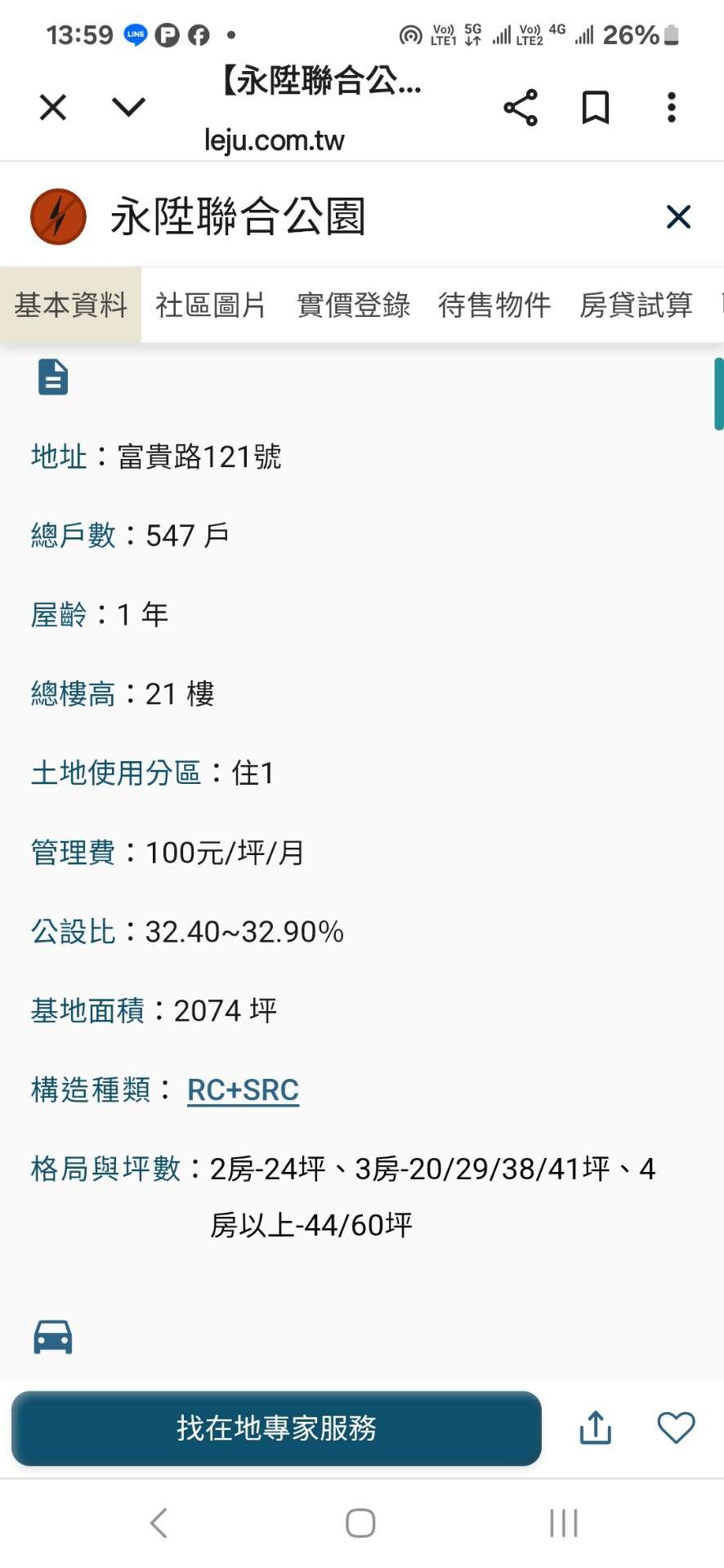This screenshot has height=1568, width=724.
Task: Dismiss the 永陞聯合公園 panel
Action: [679, 217]
